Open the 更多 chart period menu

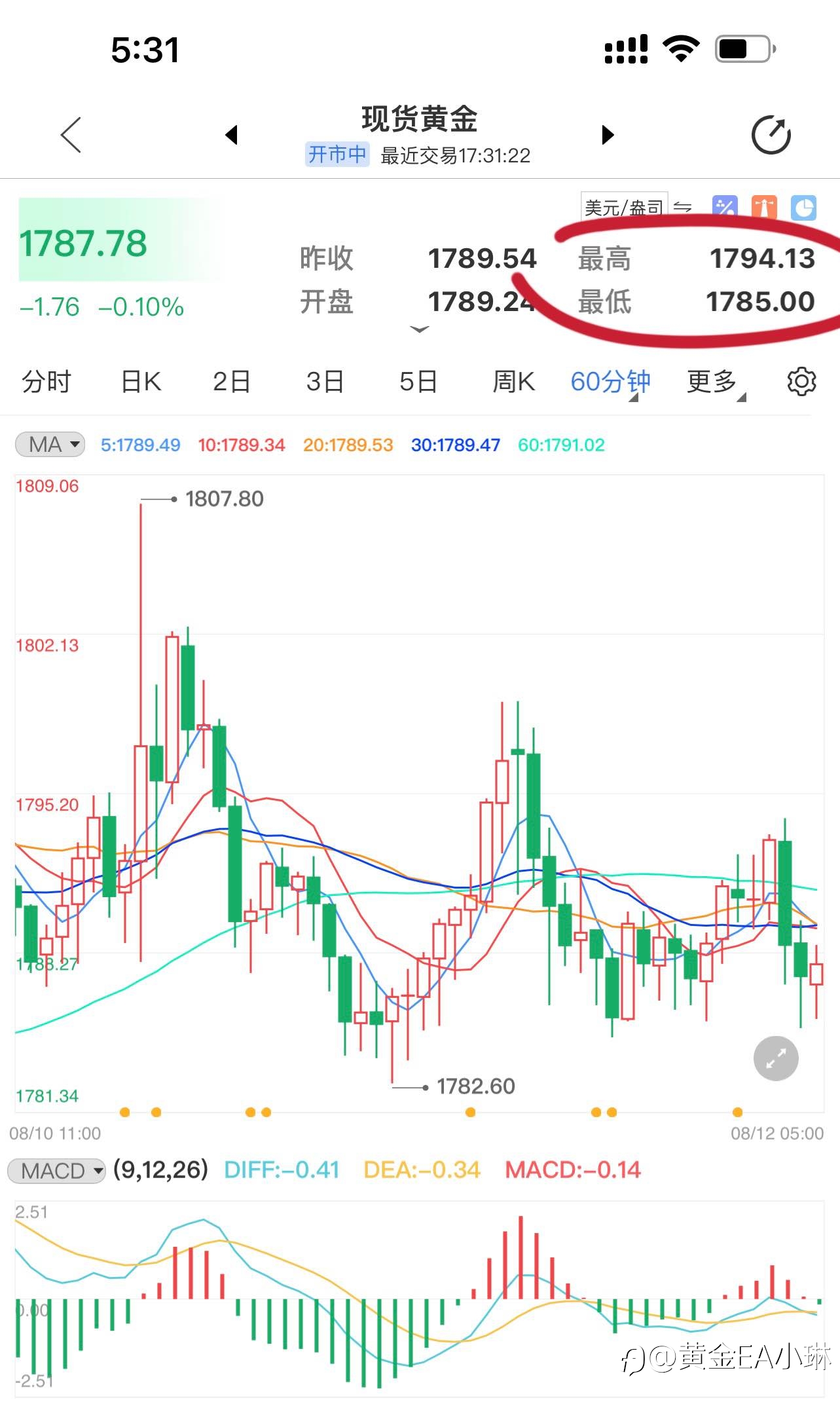click(716, 382)
